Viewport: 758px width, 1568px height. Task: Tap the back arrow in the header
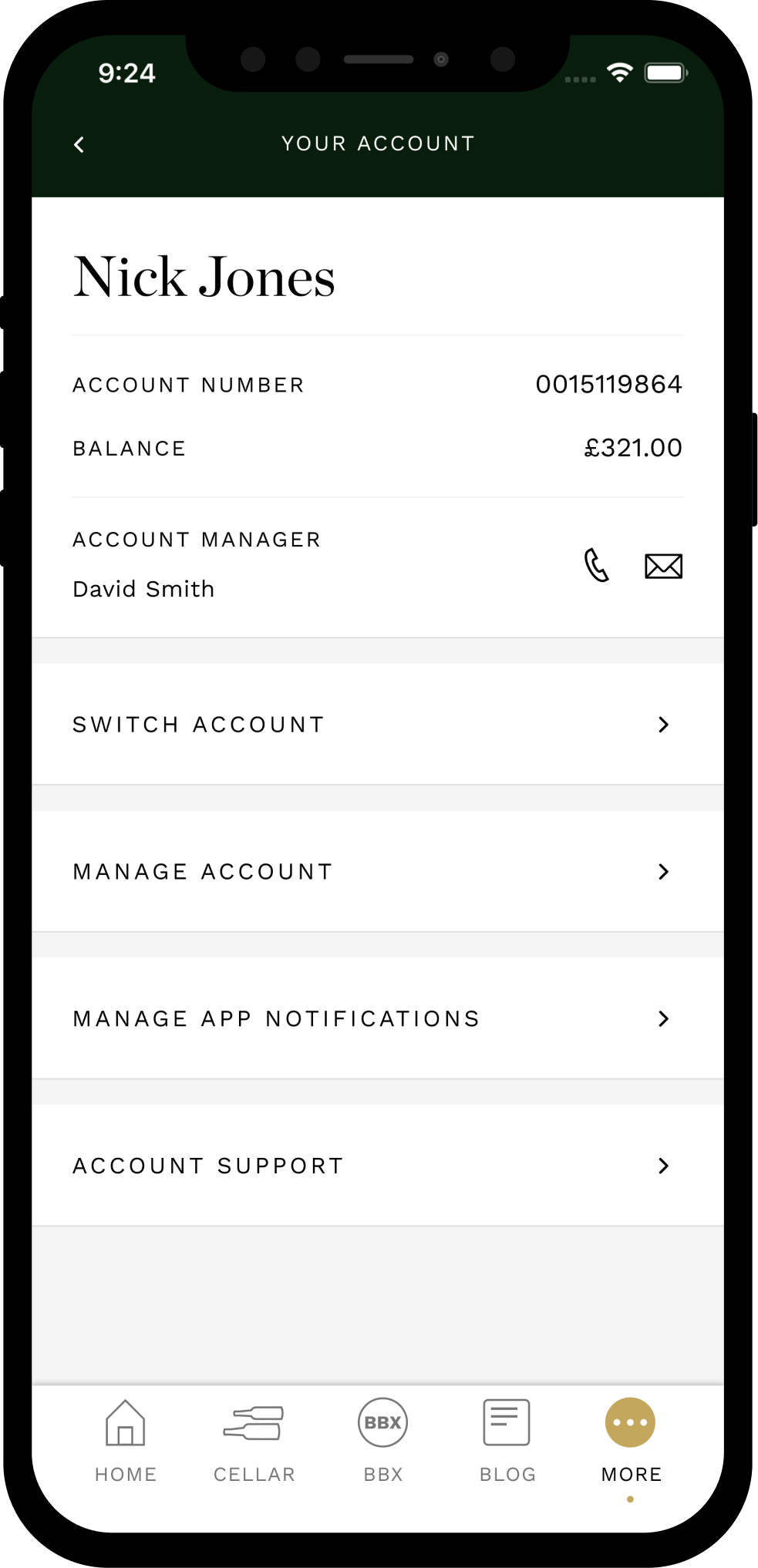(x=78, y=143)
